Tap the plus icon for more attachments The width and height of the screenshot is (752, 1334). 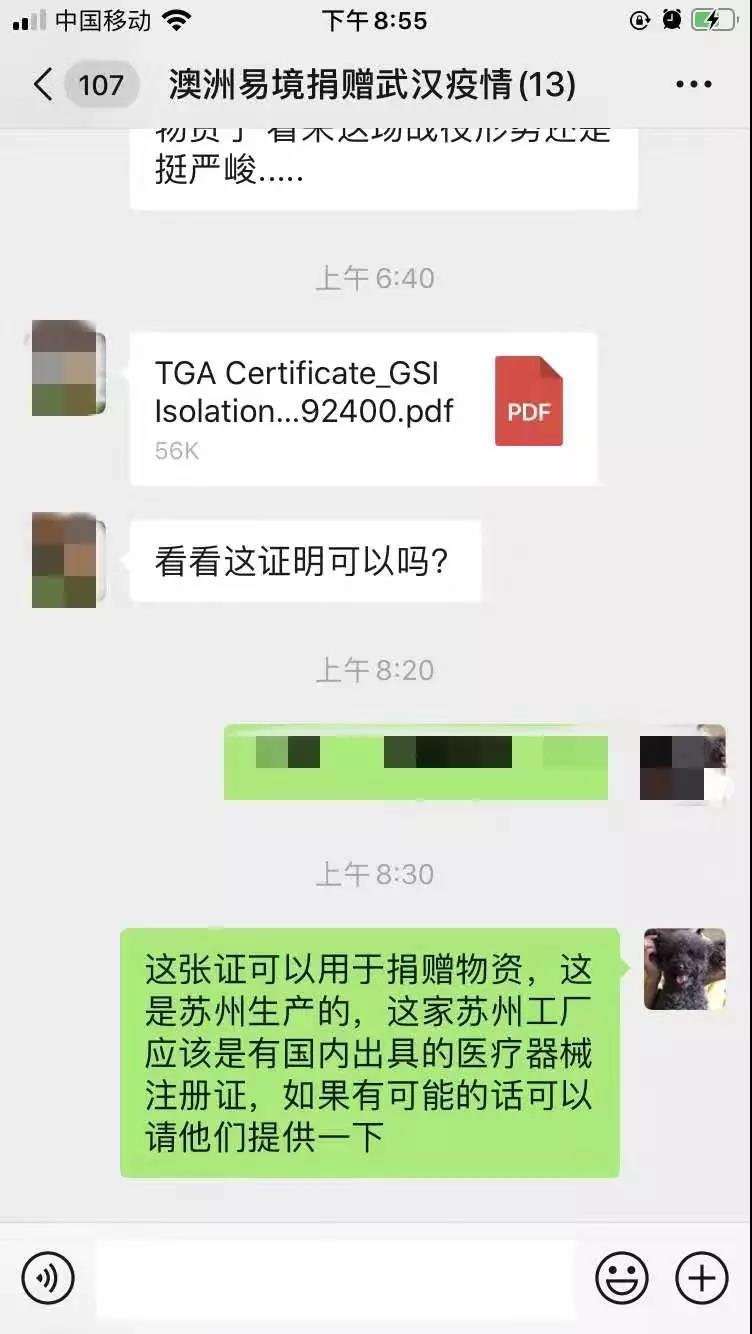(x=700, y=1278)
